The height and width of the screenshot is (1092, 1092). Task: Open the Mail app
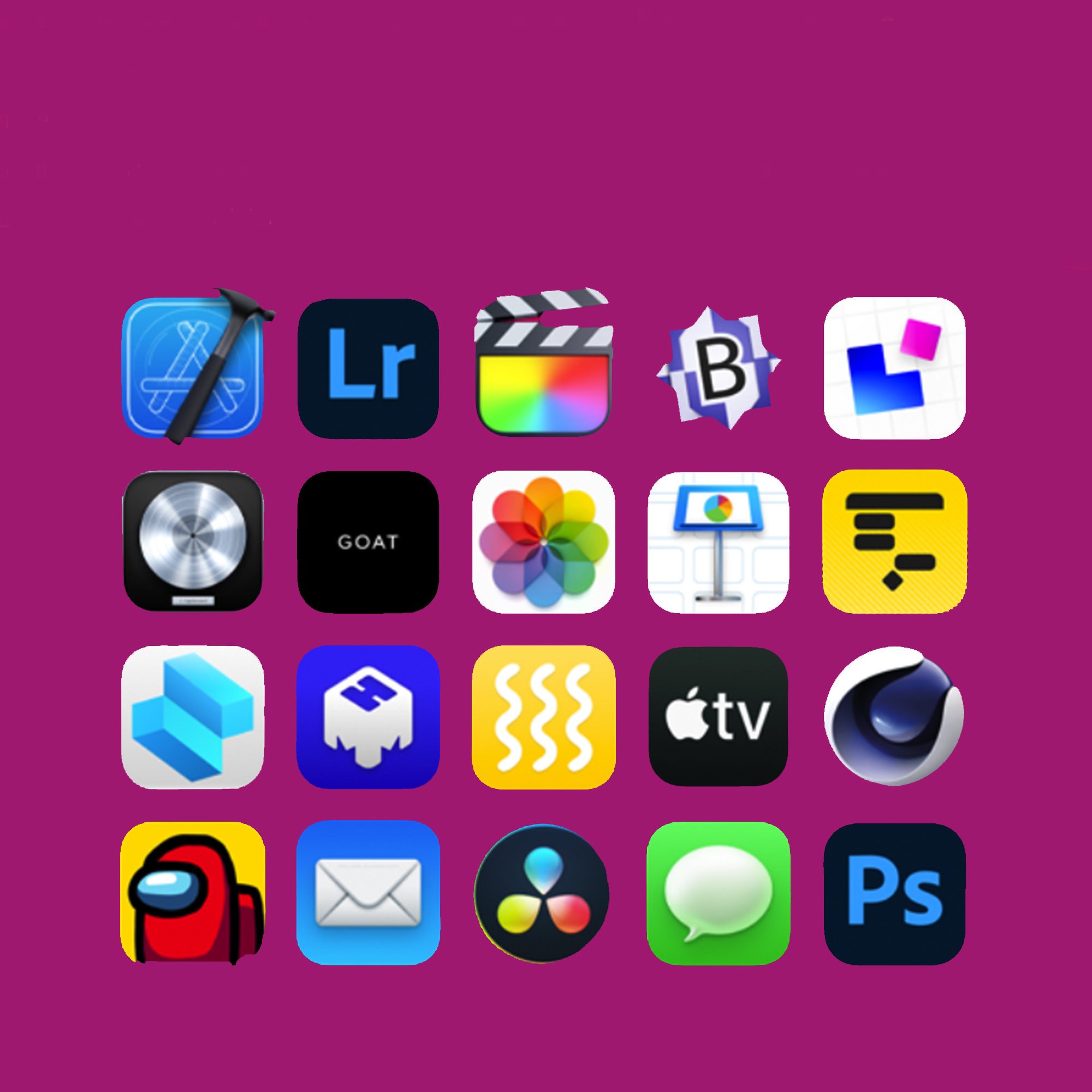pyautogui.click(x=368, y=892)
